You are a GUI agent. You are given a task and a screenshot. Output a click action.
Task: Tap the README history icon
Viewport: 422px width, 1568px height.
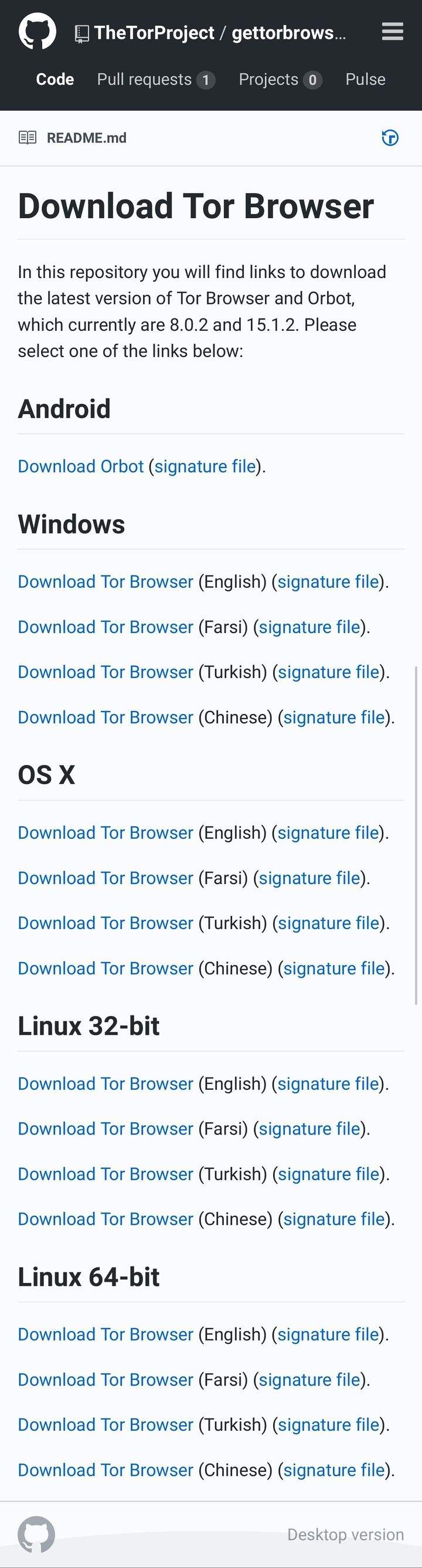coord(390,138)
